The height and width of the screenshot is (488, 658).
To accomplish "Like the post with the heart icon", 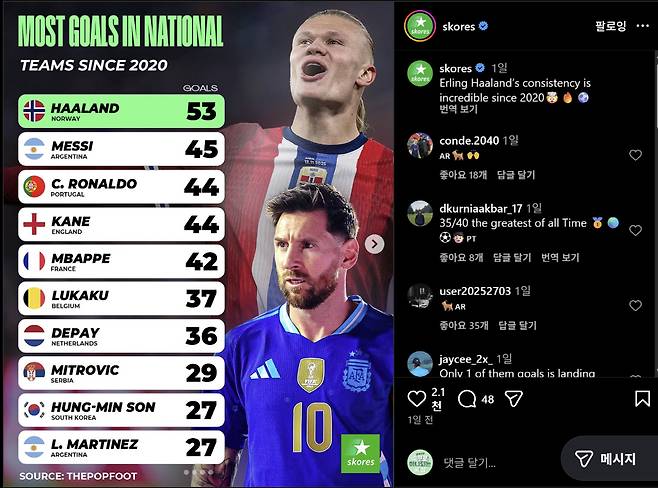I will tap(417, 399).
